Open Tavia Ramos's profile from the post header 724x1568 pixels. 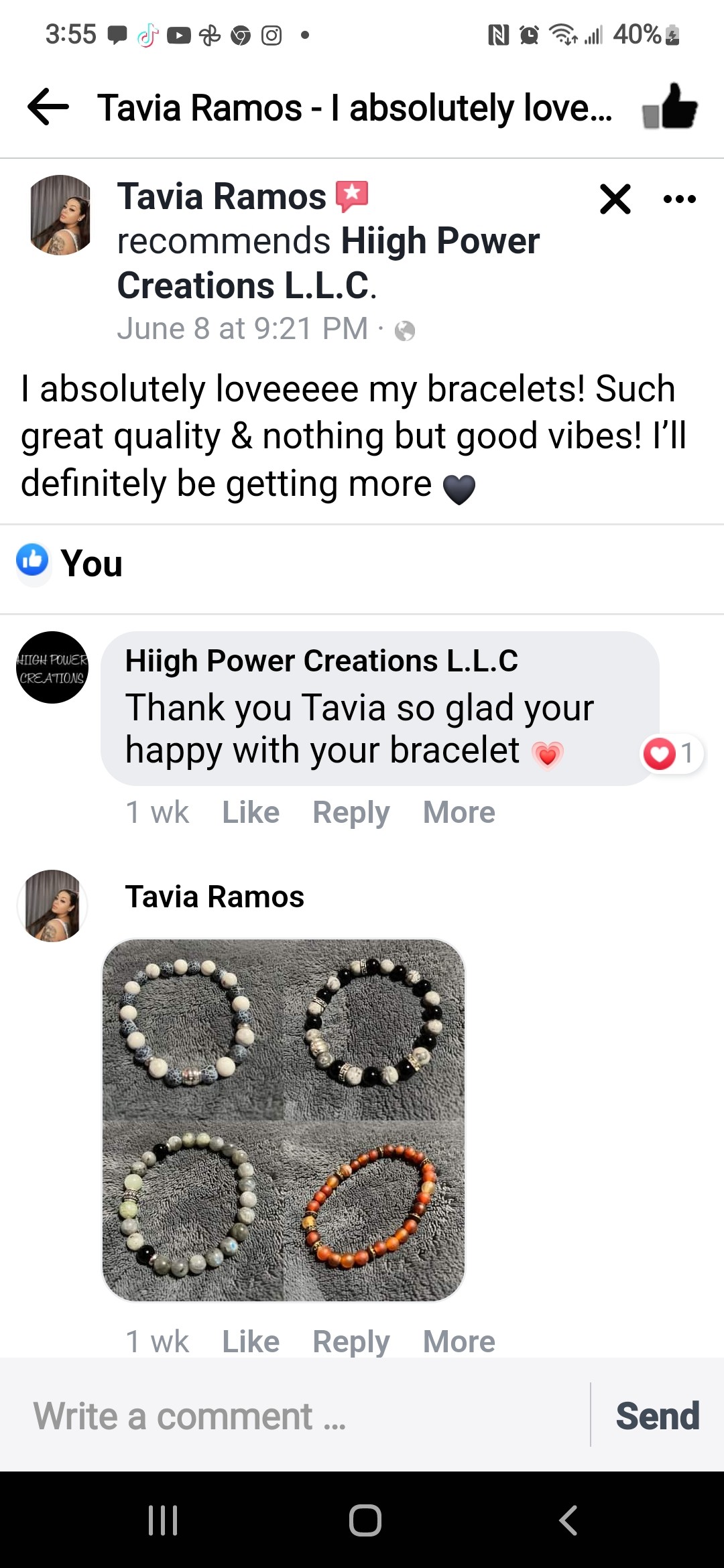tap(221, 197)
